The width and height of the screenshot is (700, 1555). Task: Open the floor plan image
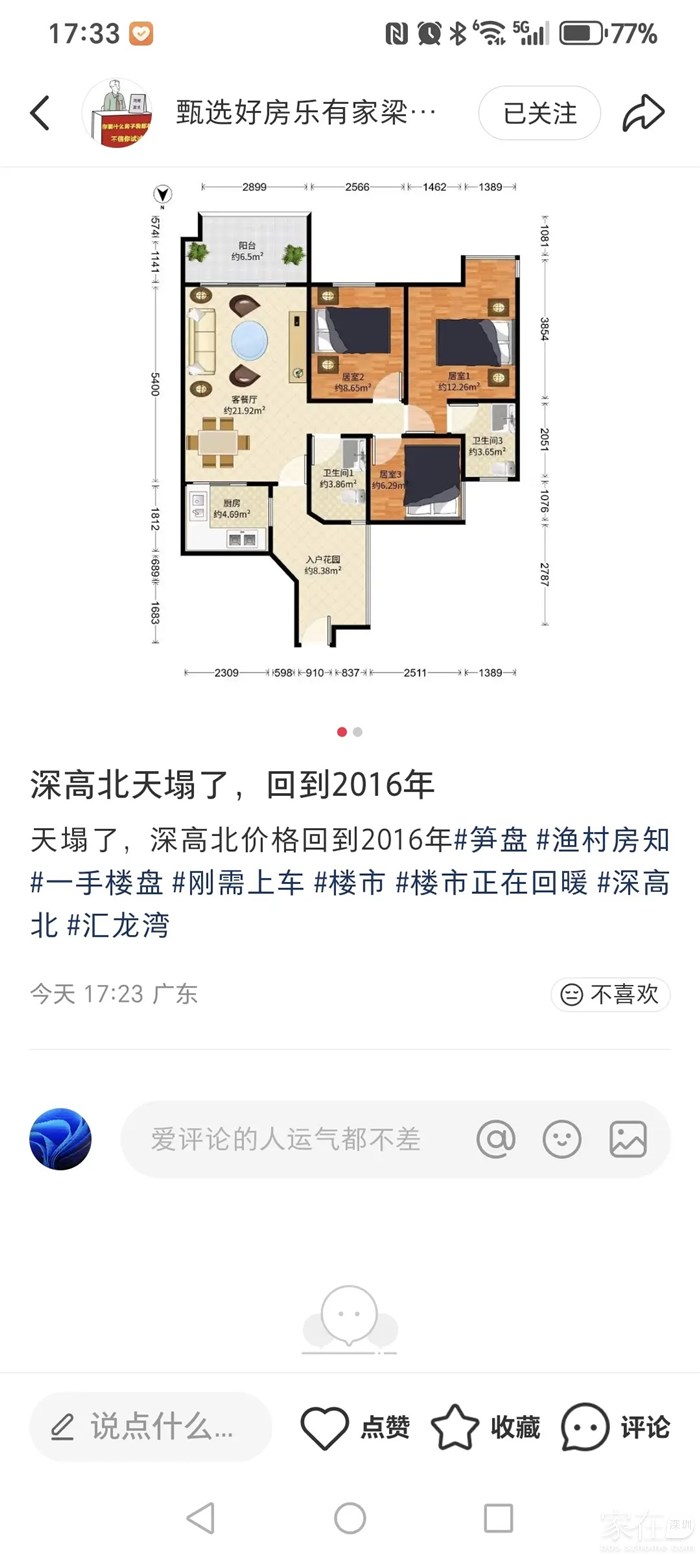[x=350, y=430]
